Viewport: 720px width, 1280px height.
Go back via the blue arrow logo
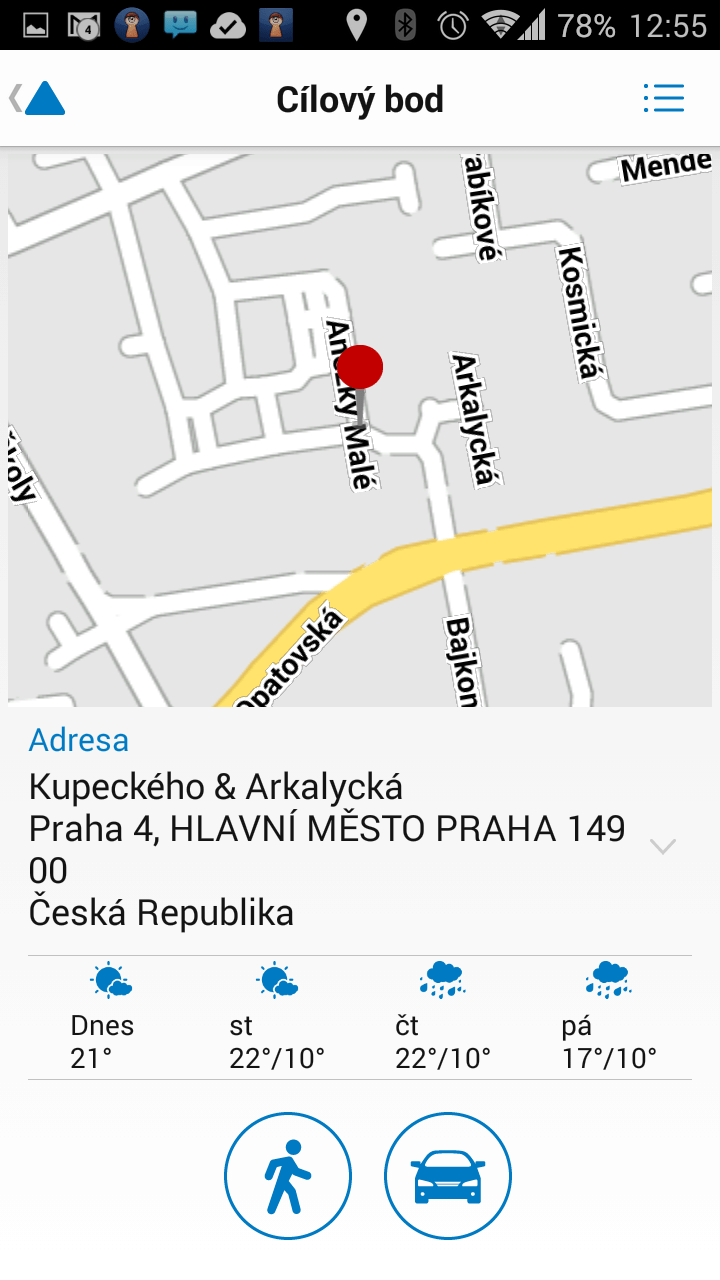point(38,99)
